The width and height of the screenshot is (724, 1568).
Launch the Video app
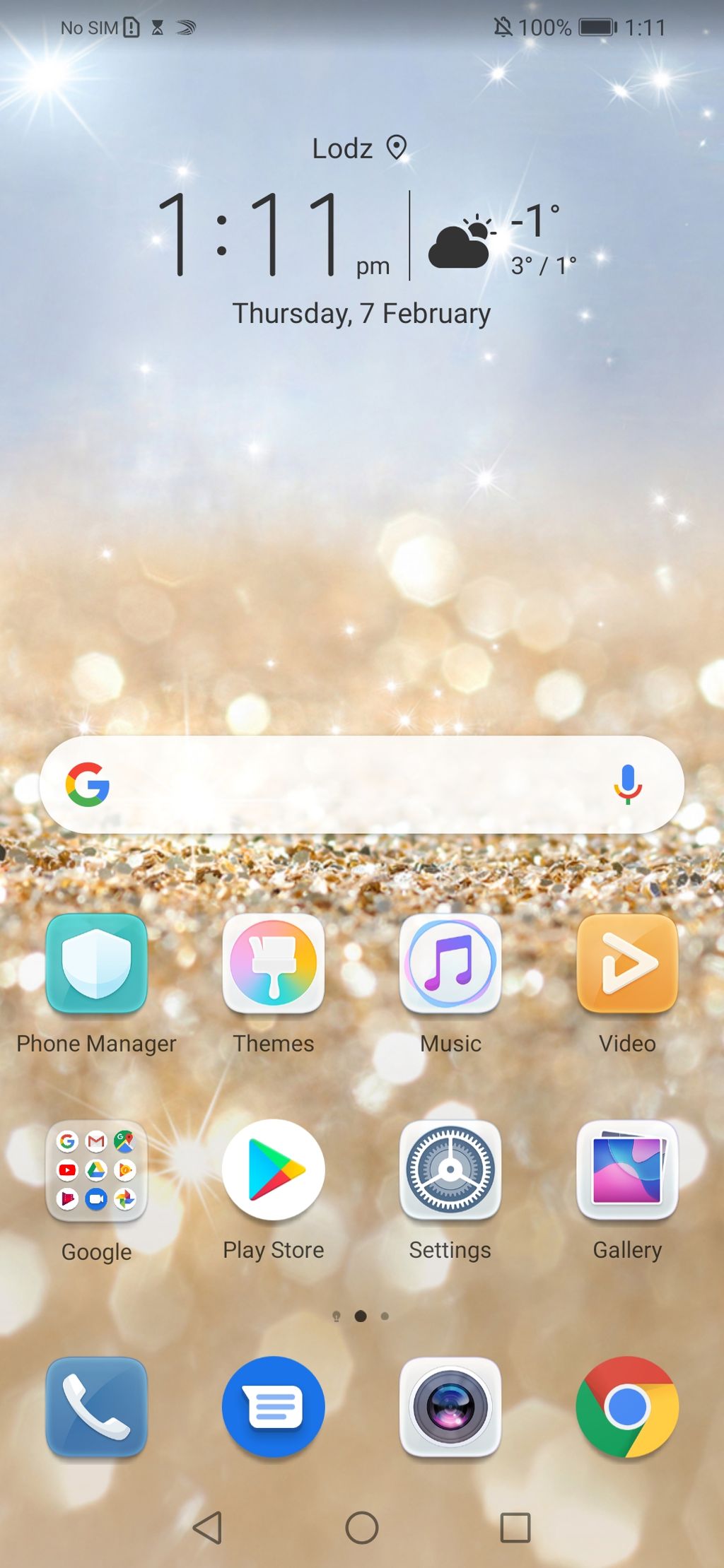pyautogui.click(x=627, y=964)
